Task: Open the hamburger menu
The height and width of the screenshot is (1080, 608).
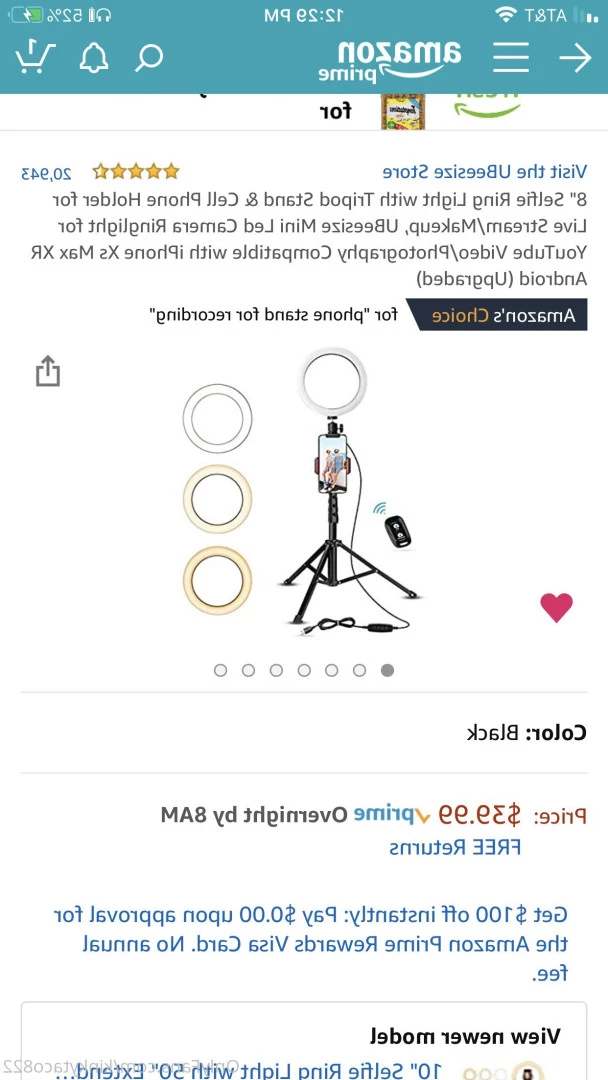Action: pos(510,57)
